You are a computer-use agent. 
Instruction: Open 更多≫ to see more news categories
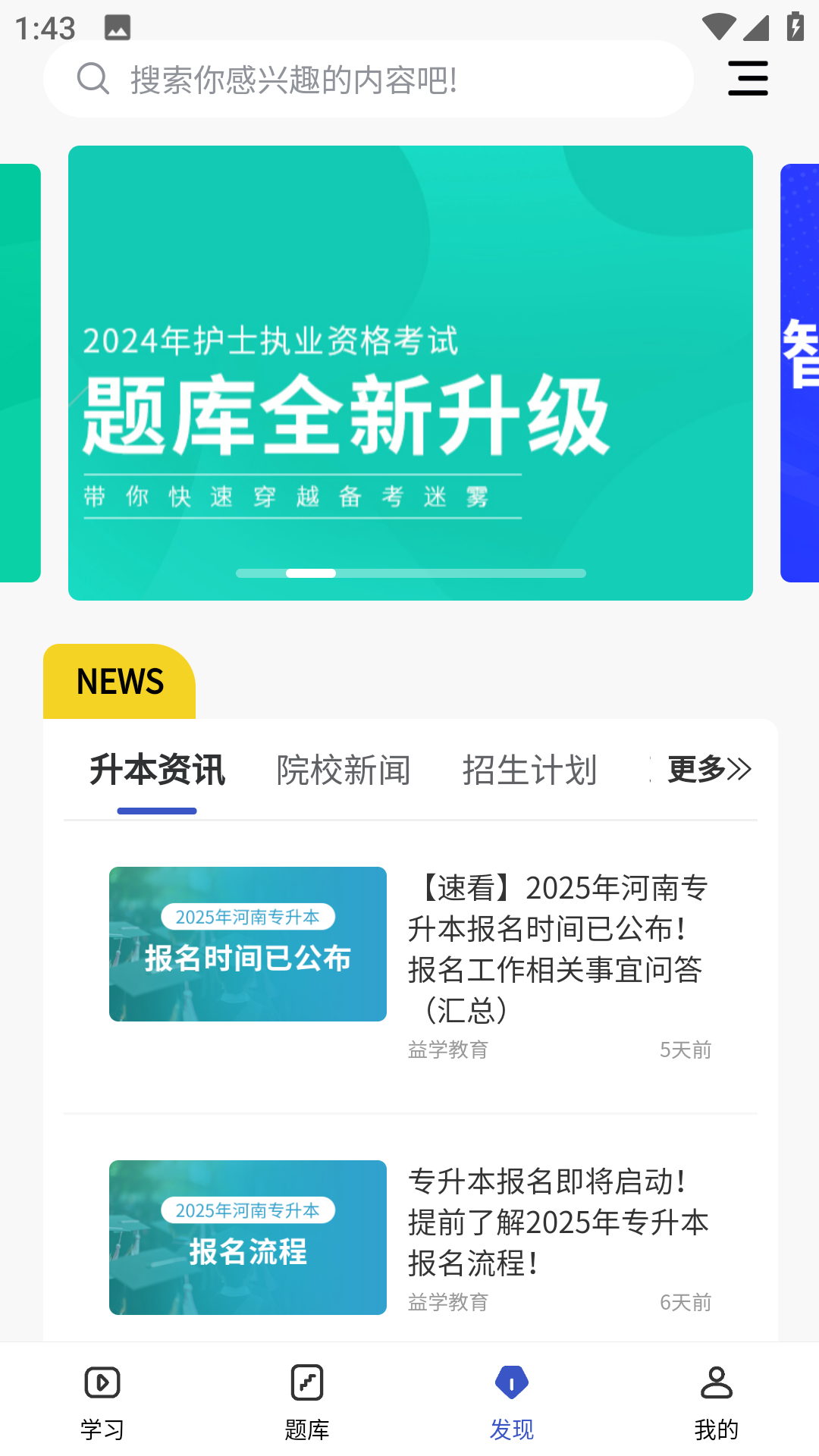pos(708,769)
